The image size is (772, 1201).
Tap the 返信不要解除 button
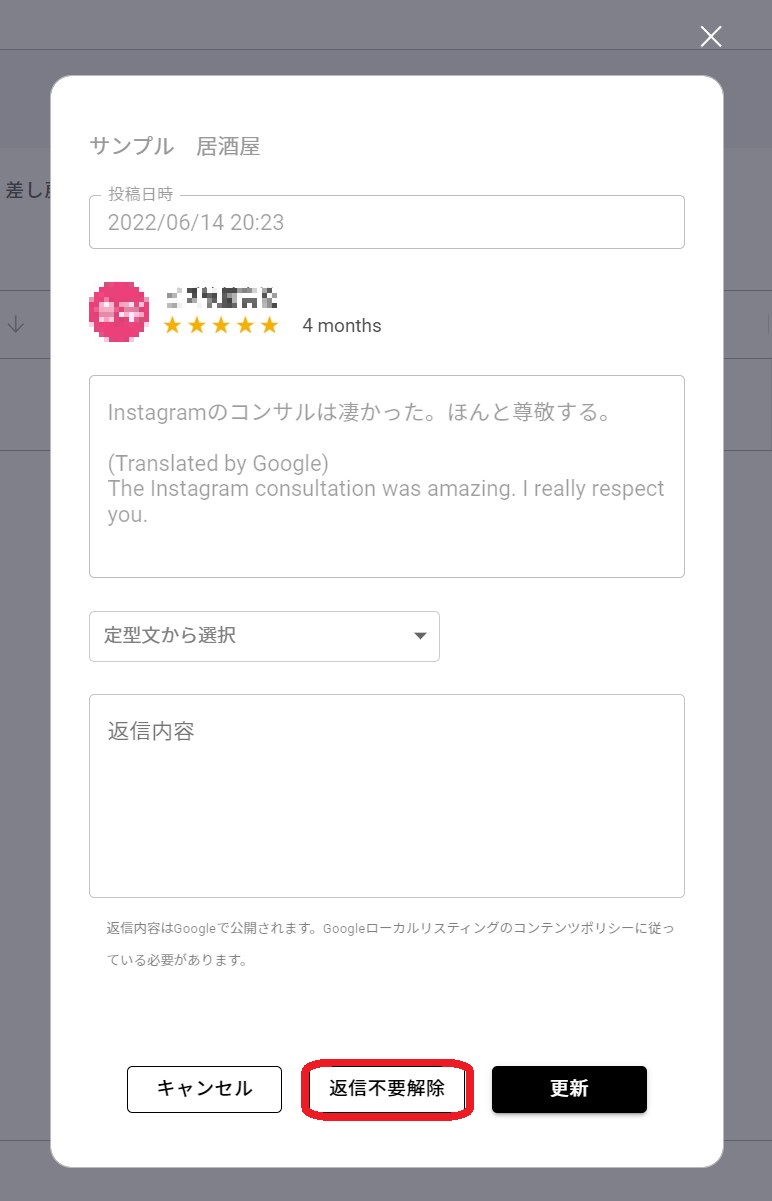pyautogui.click(x=386, y=1089)
